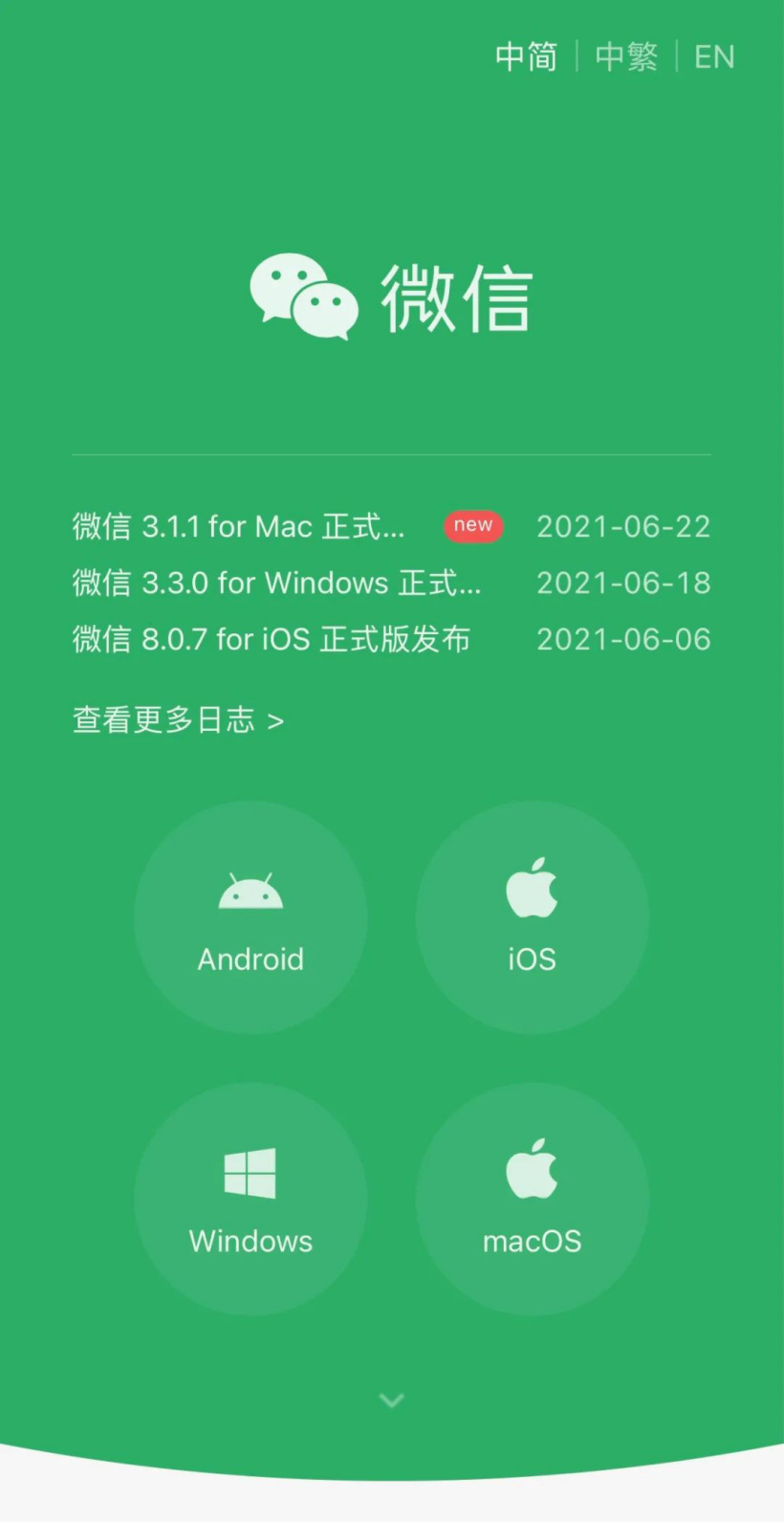This screenshot has width=784, height=1522.
Task: Click the WeChat chat bubbles logo
Action: 303,297
